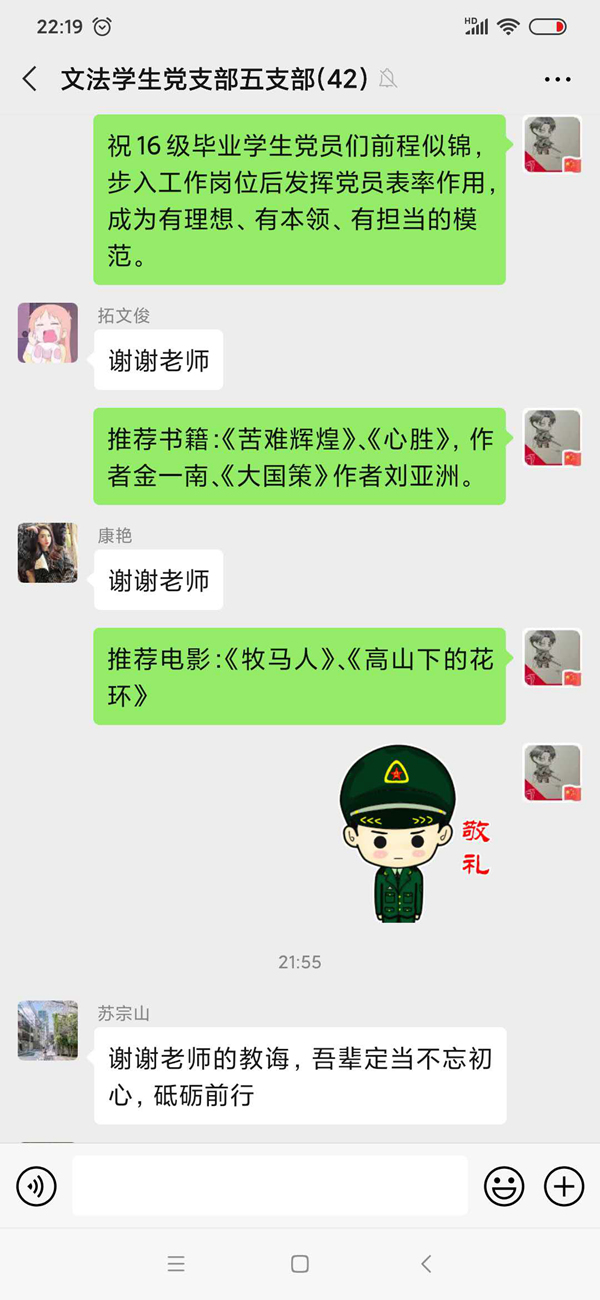The image size is (600, 1300).
Task: Open the emoji sticker panel
Action: (504, 1186)
